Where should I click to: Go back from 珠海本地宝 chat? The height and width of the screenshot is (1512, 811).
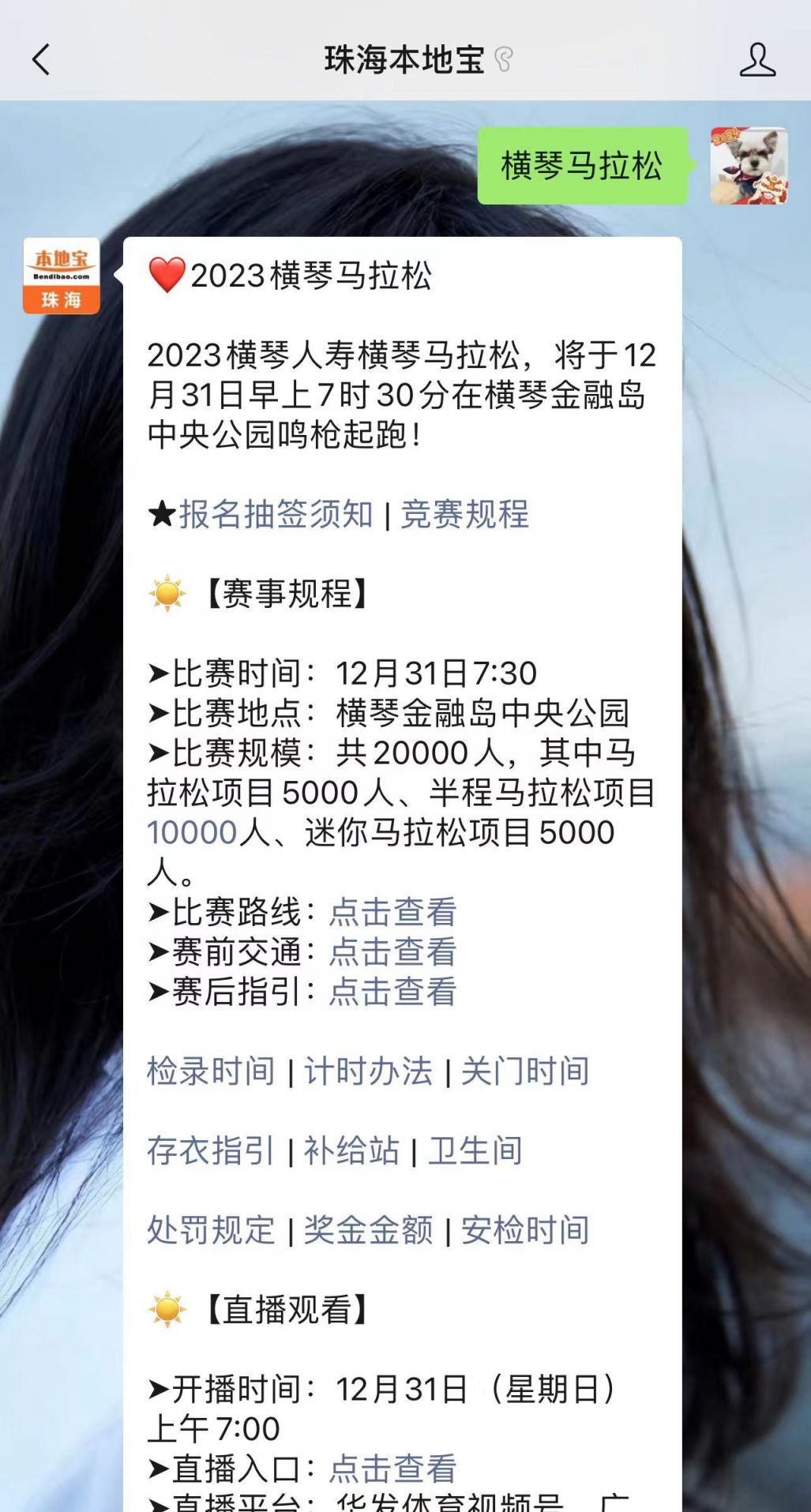41,59
